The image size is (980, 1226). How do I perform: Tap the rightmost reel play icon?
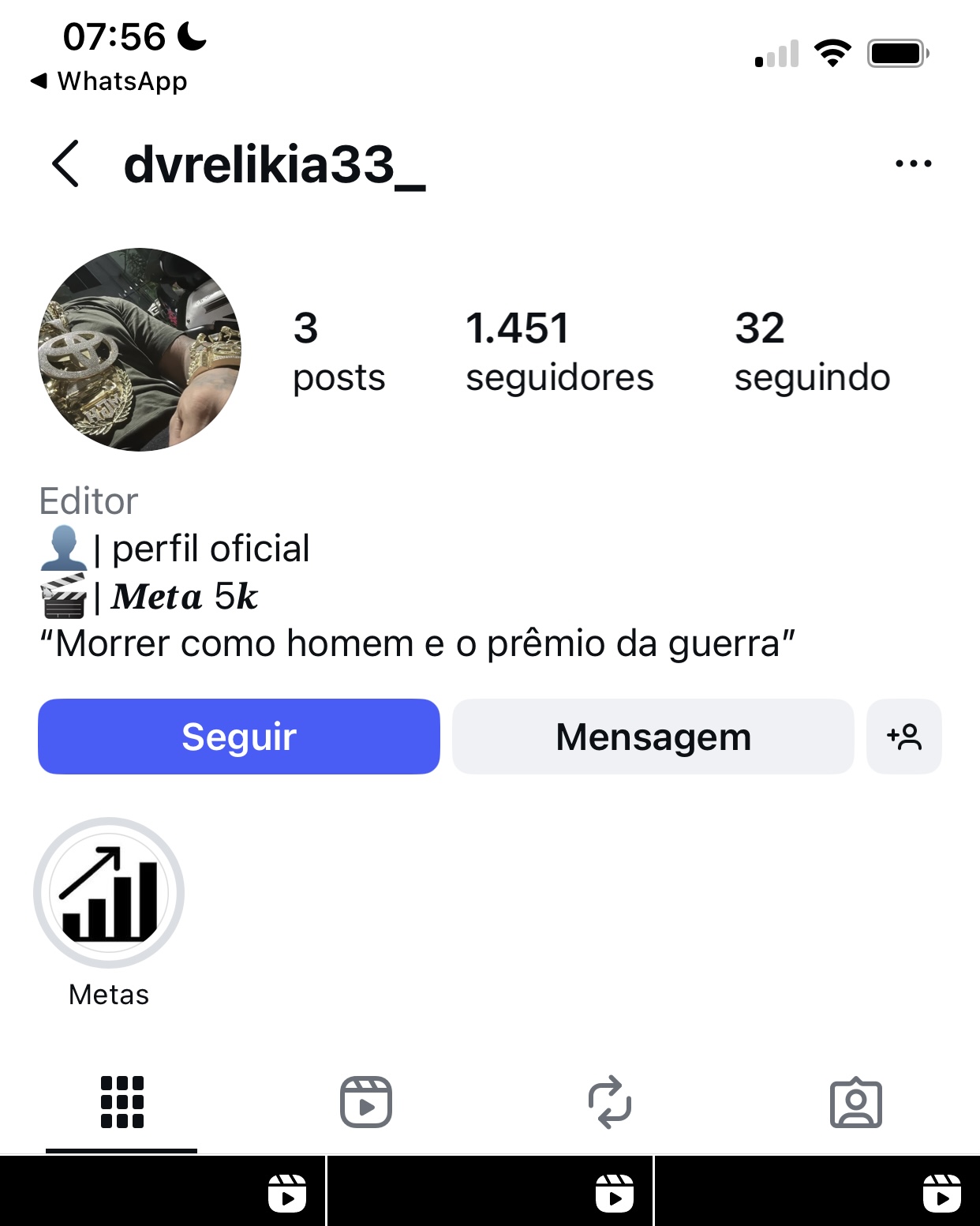944,1194
